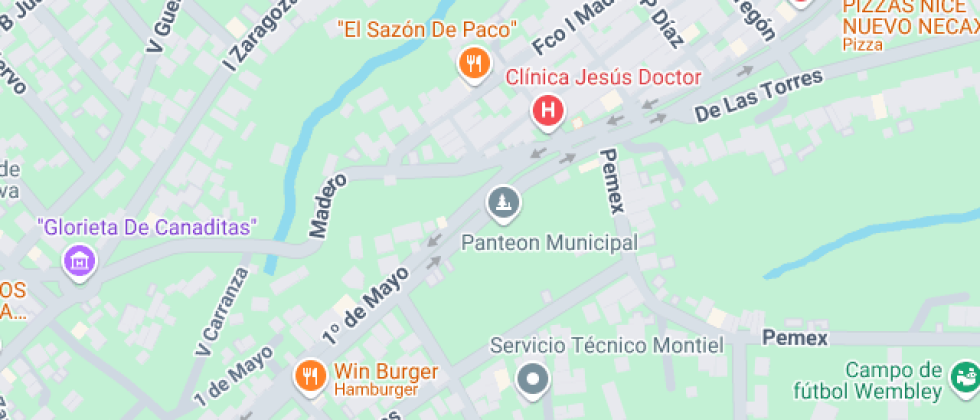Tap the Campo de fútbol Wembley pin

click(964, 376)
